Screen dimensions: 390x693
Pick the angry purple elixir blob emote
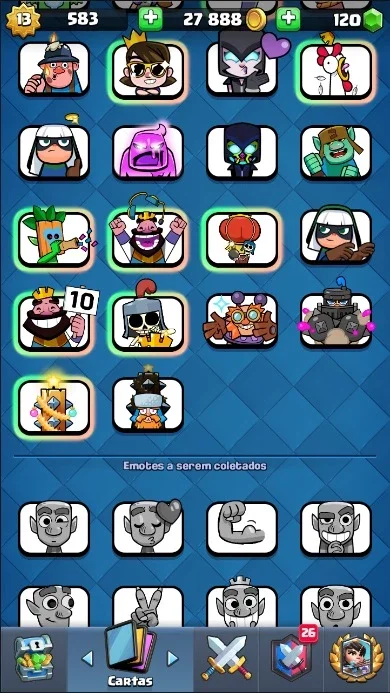point(148,152)
